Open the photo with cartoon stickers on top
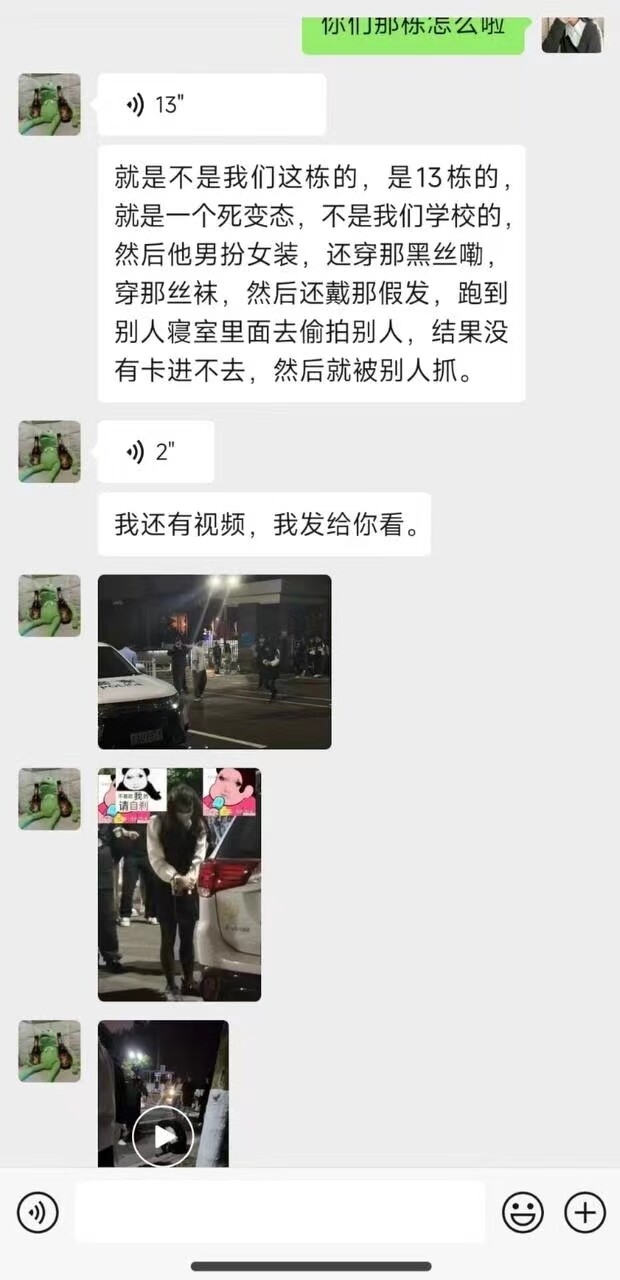Image resolution: width=620 pixels, height=1280 pixels. [179, 884]
